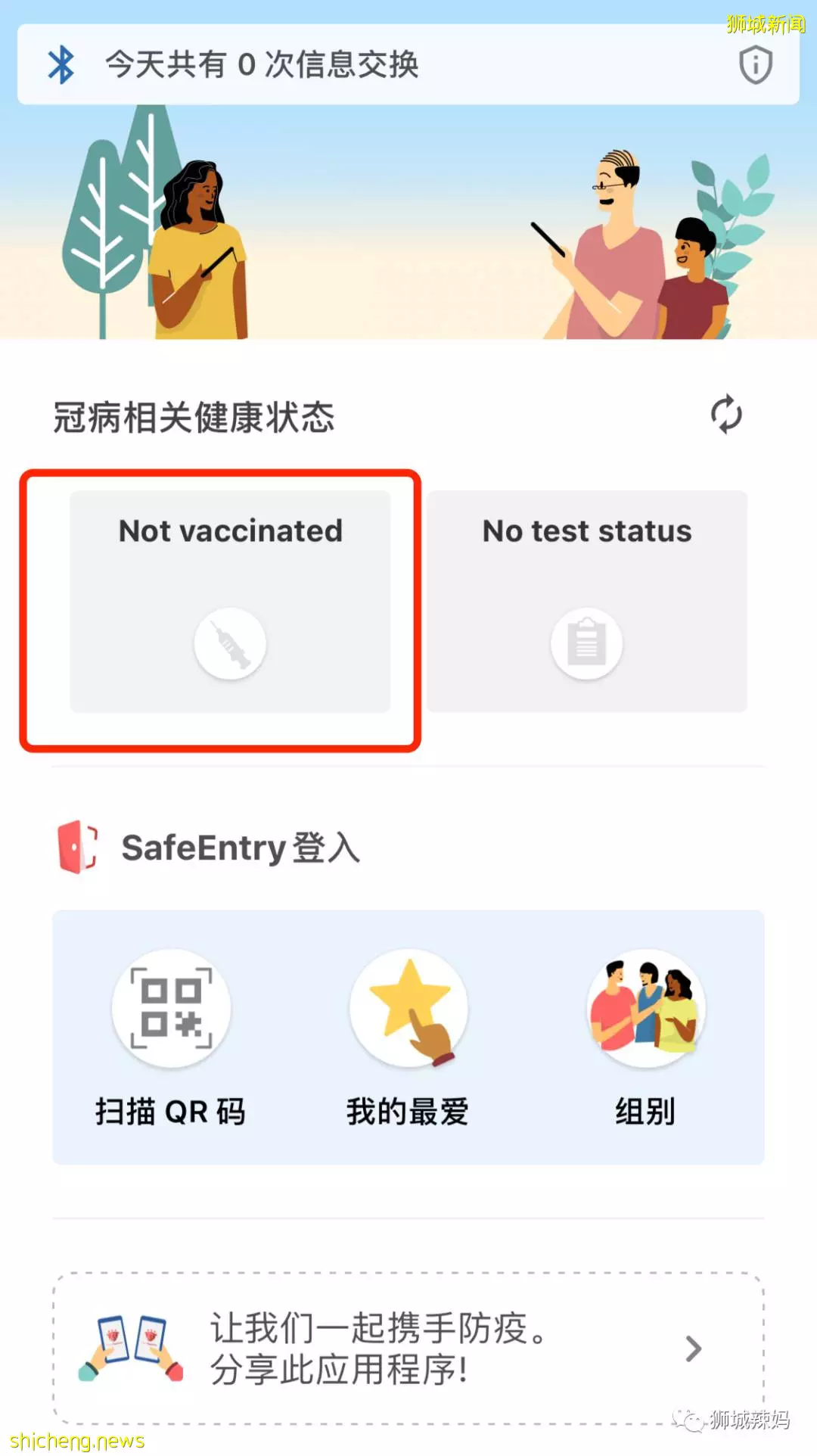Screen dimensions: 817x1456
Task: Open the shield info icon
Action: [x=755, y=65]
